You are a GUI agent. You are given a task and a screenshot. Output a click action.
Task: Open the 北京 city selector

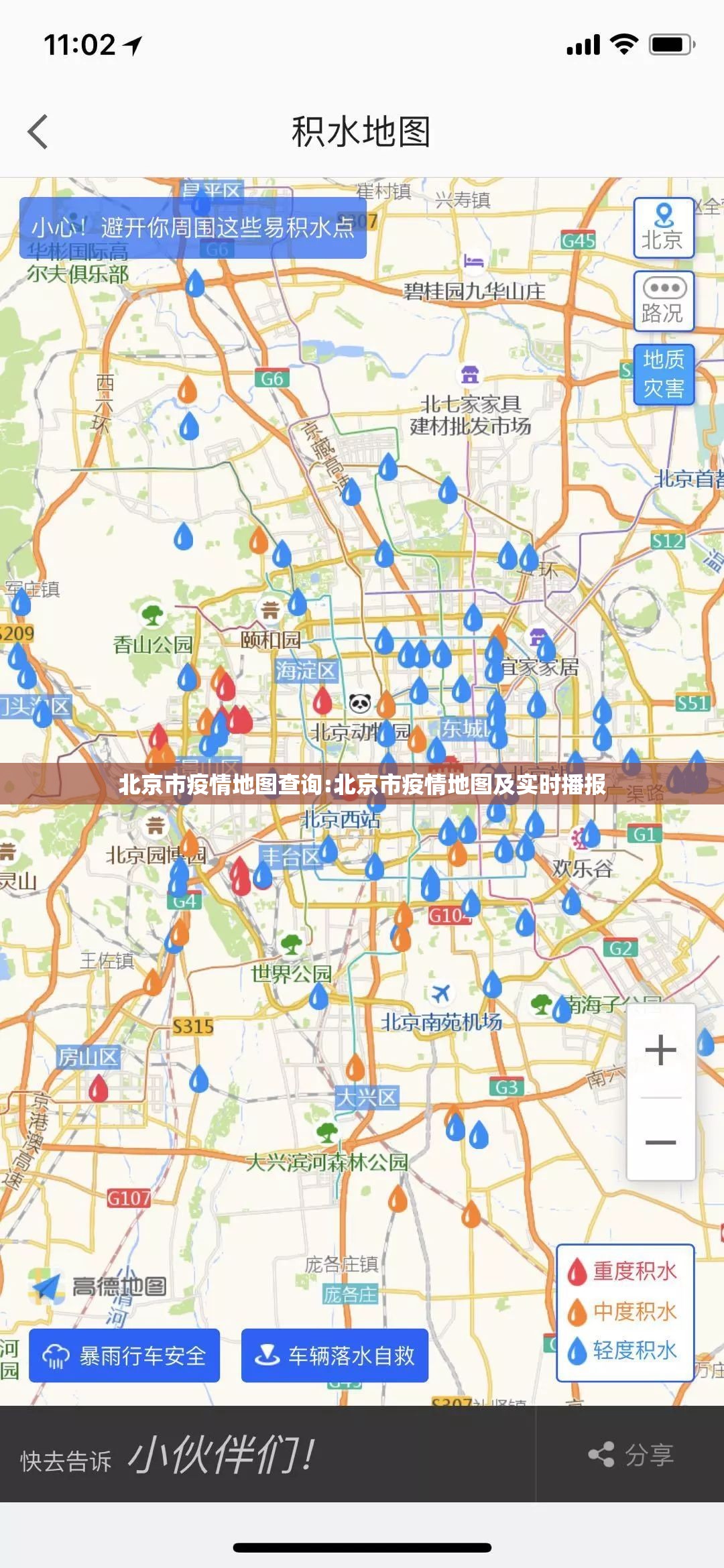pos(663,228)
